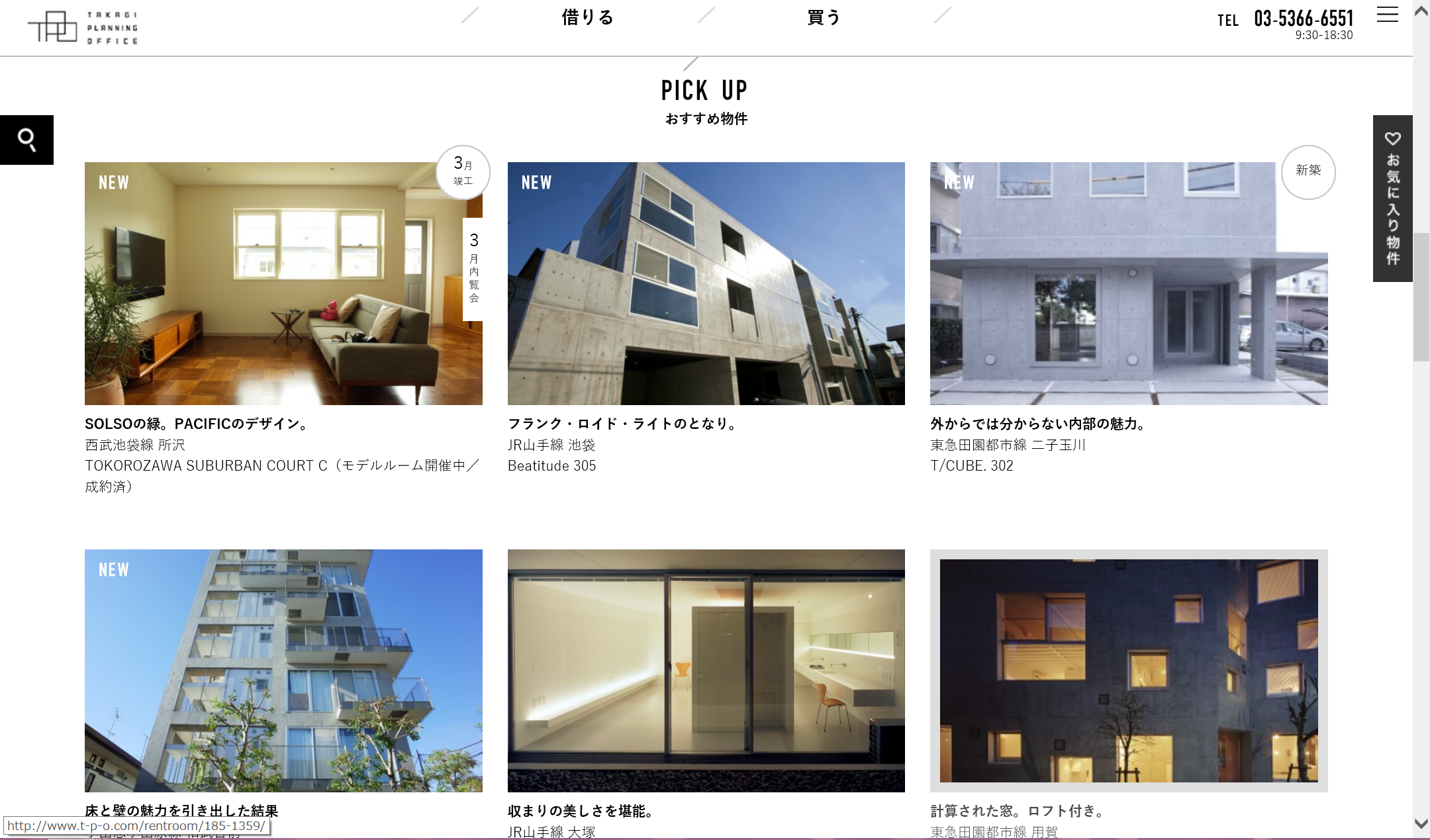The height and width of the screenshot is (840, 1430).
Task: Open the hamburger menu
Action: (1387, 15)
